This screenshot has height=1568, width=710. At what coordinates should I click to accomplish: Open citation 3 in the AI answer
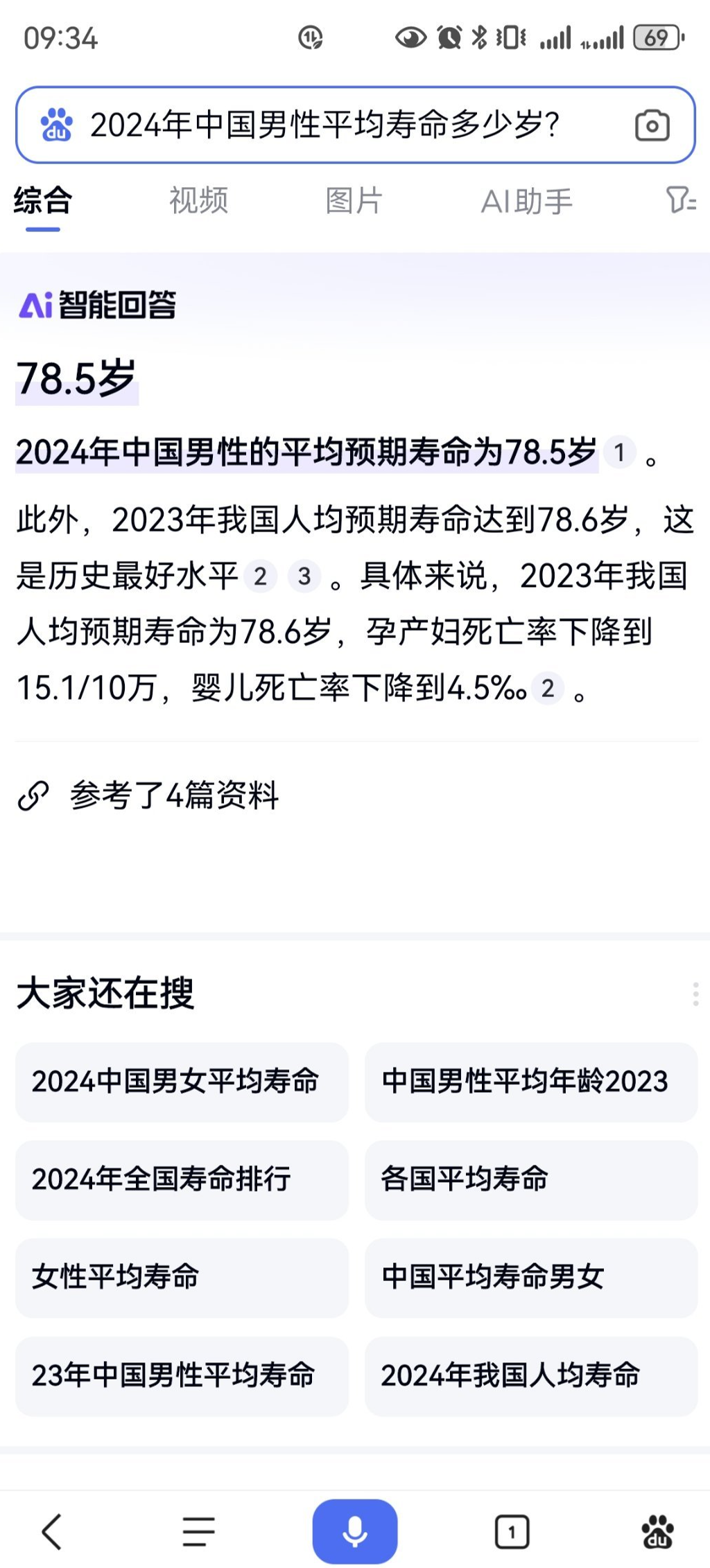coord(304,576)
